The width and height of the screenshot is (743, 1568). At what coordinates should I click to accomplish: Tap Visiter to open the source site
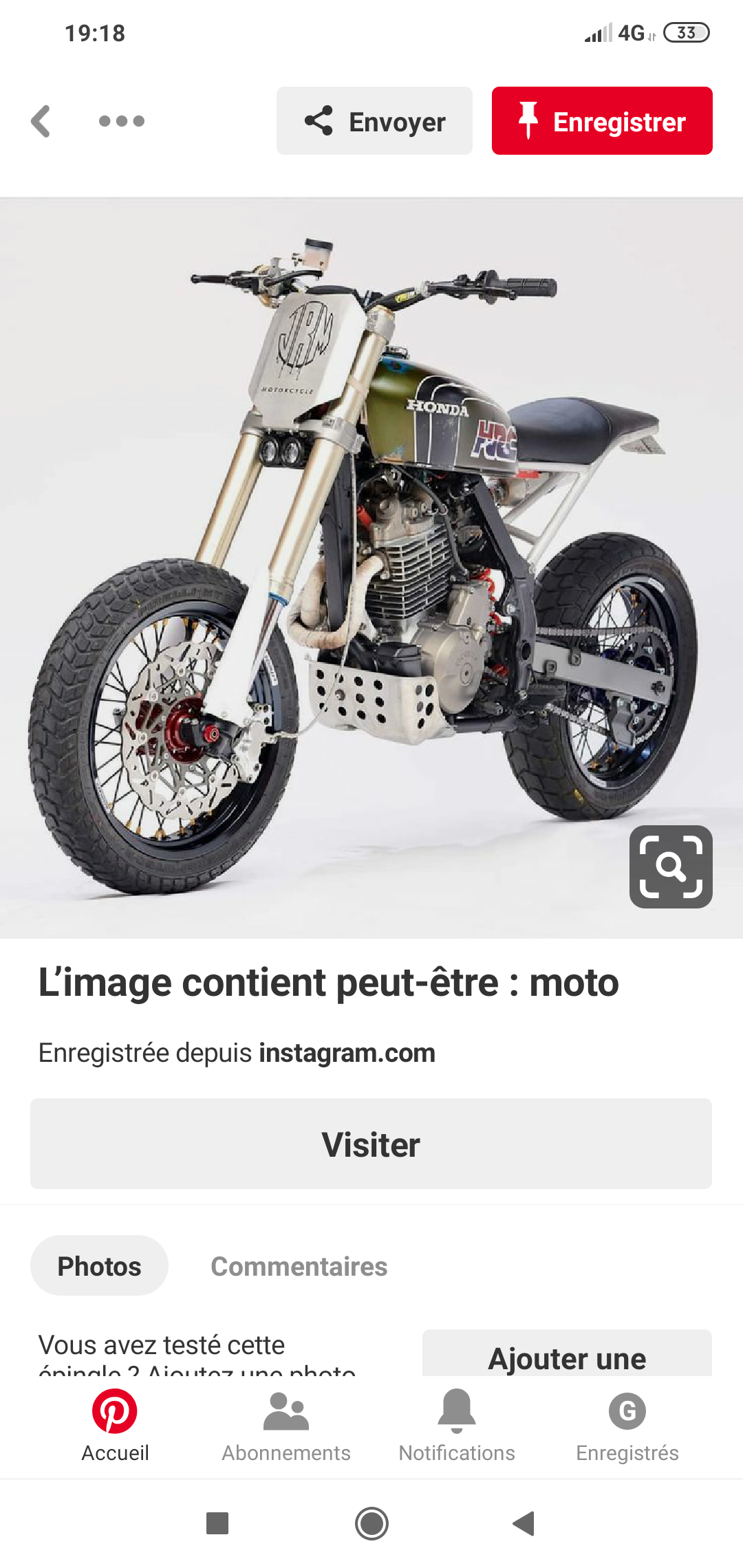371,1144
